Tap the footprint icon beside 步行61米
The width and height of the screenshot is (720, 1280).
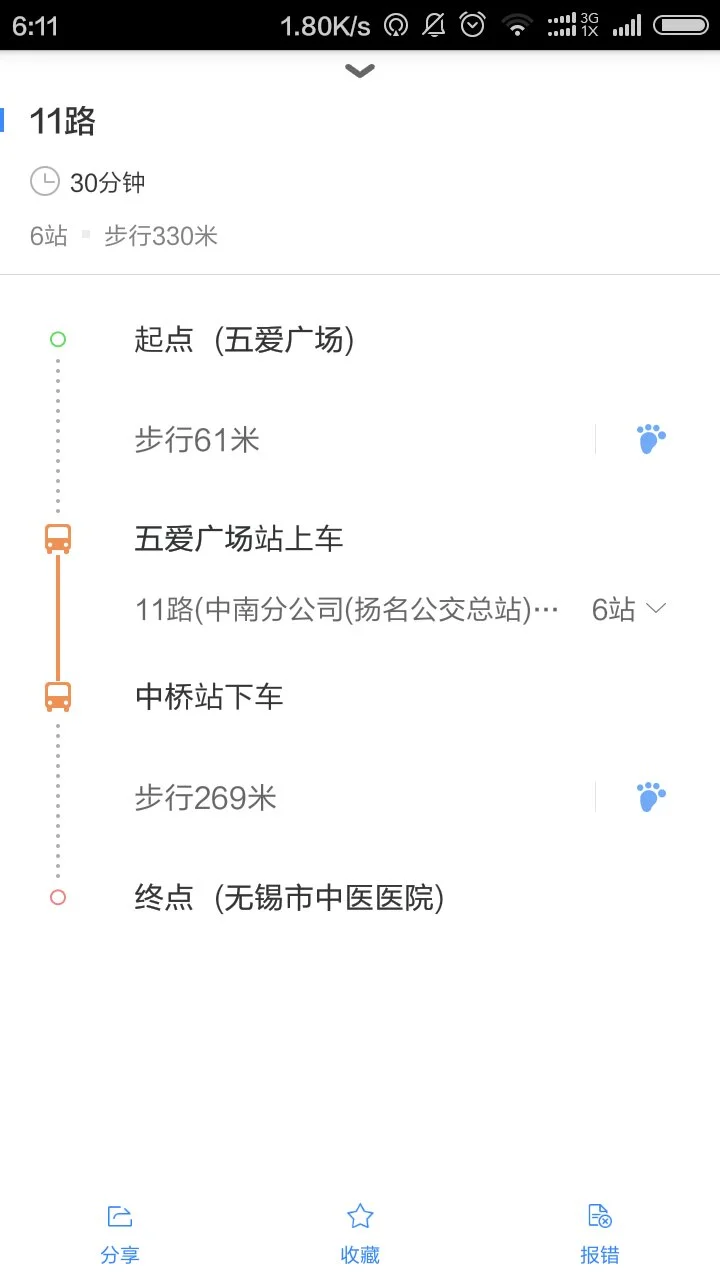point(650,438)
